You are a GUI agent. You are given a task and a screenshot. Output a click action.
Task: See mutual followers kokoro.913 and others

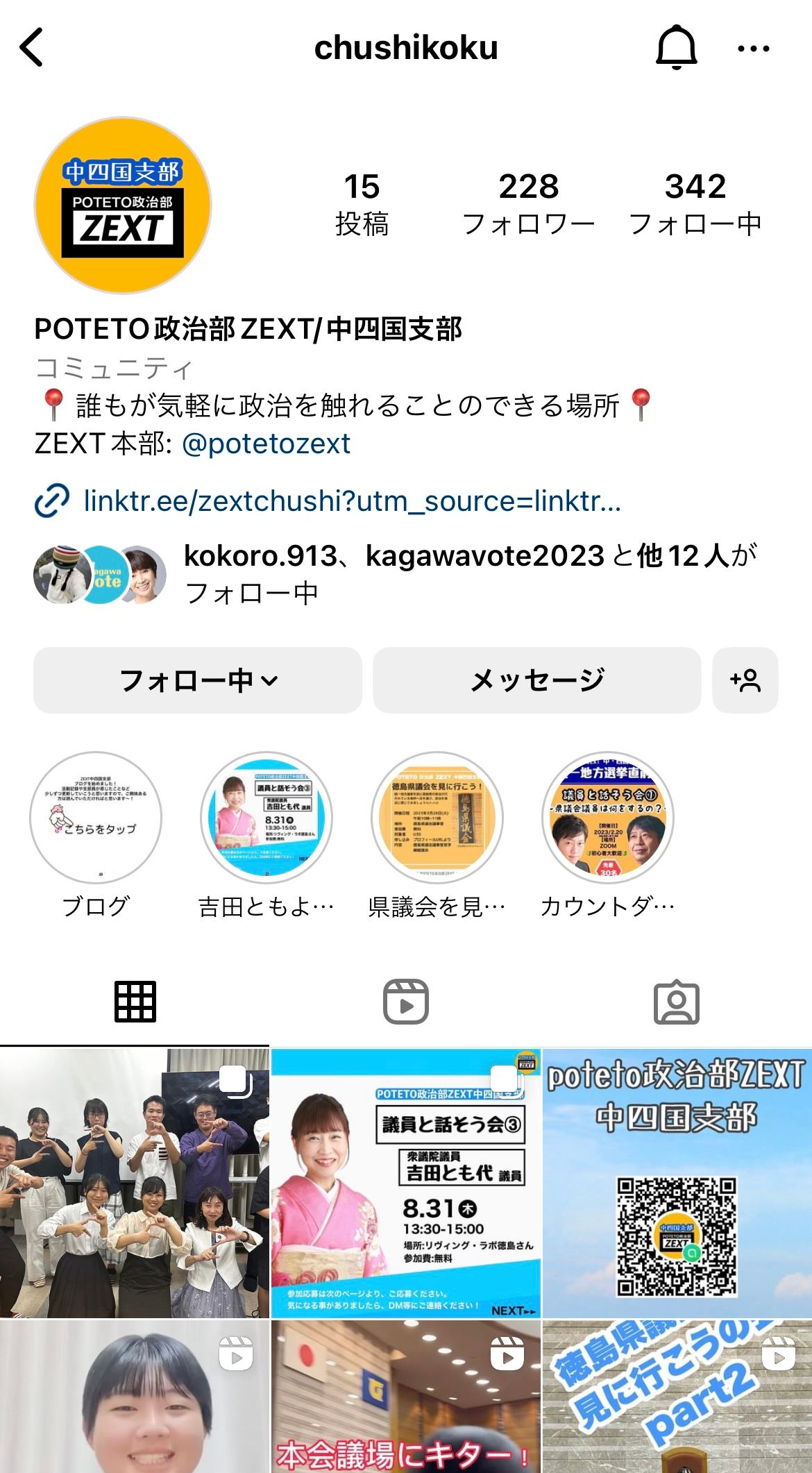click(470, 573)
